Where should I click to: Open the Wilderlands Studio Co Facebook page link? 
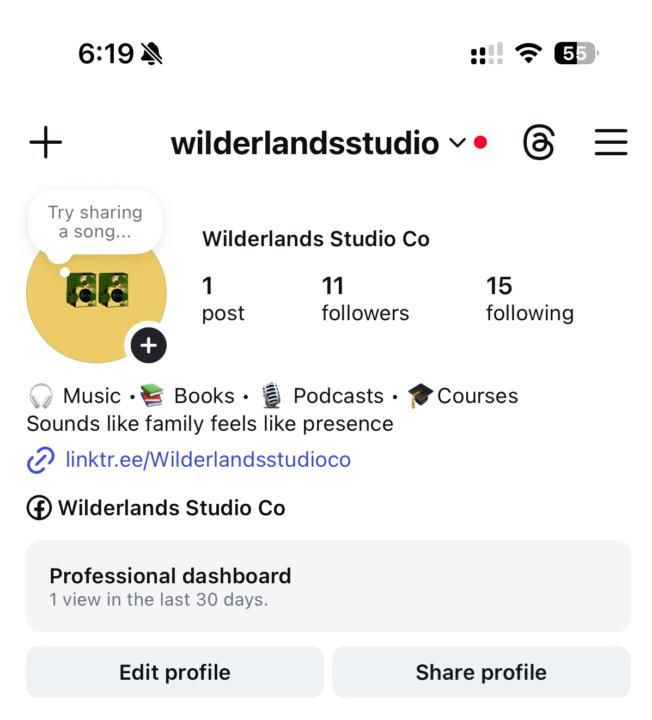(170, 508)
